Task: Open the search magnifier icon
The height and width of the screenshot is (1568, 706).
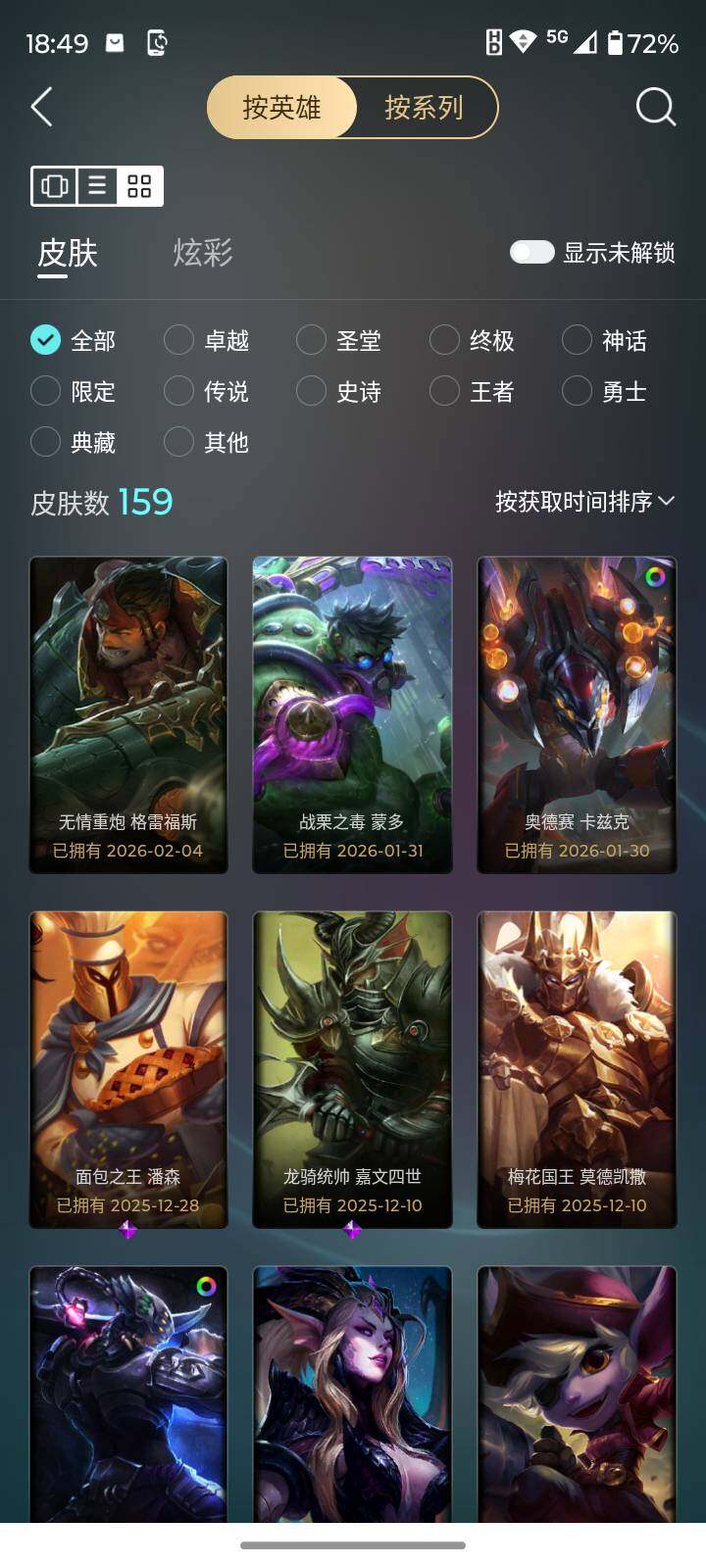Action: tap(655, 107)
